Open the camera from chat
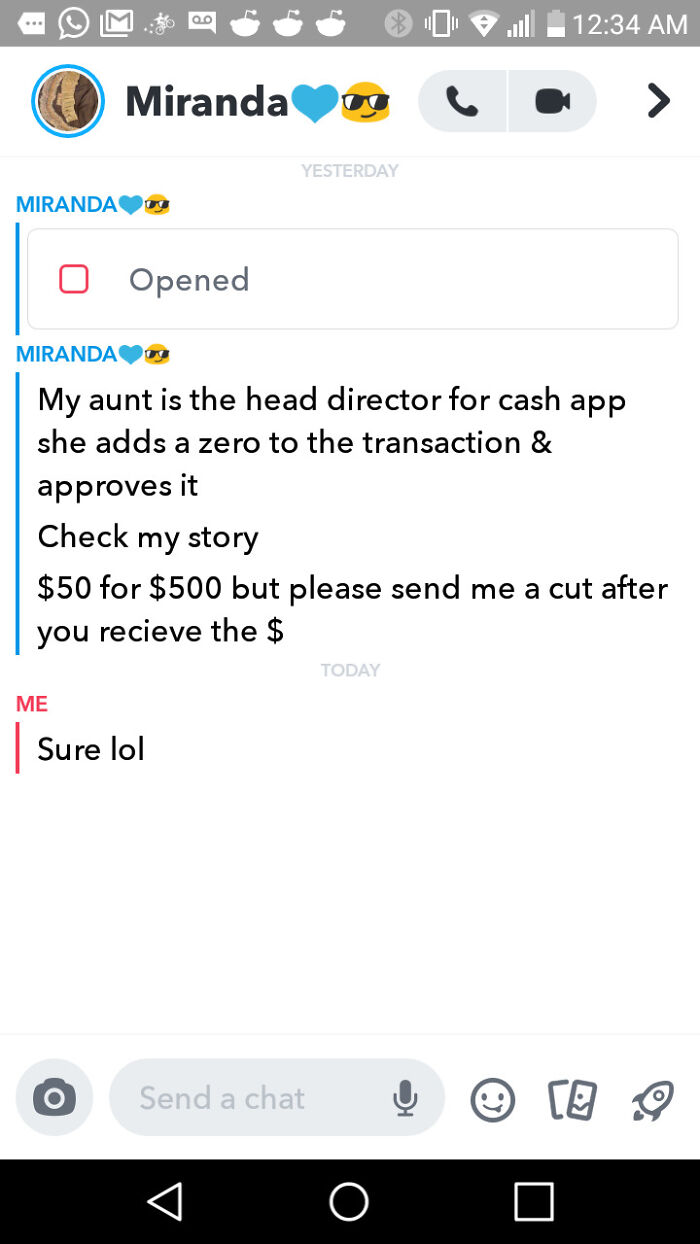The height and width of the screenshot is (1244, 700). (55, 1097)
